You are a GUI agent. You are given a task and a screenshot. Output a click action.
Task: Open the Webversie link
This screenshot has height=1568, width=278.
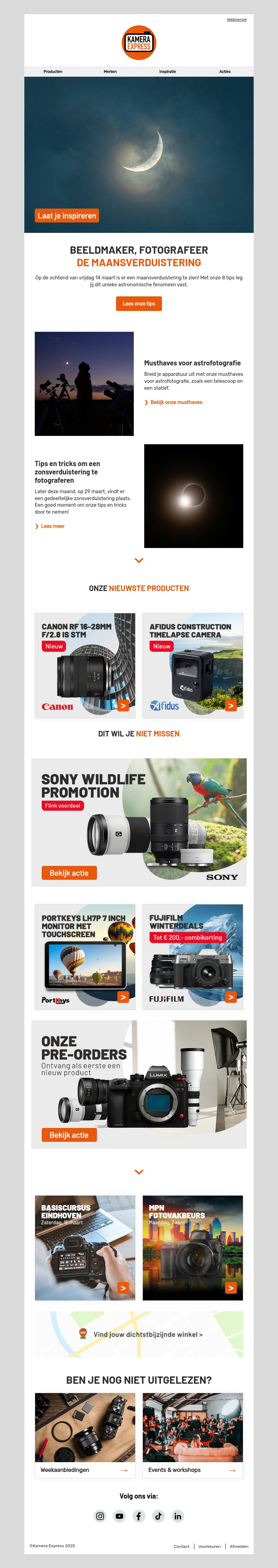237,19
